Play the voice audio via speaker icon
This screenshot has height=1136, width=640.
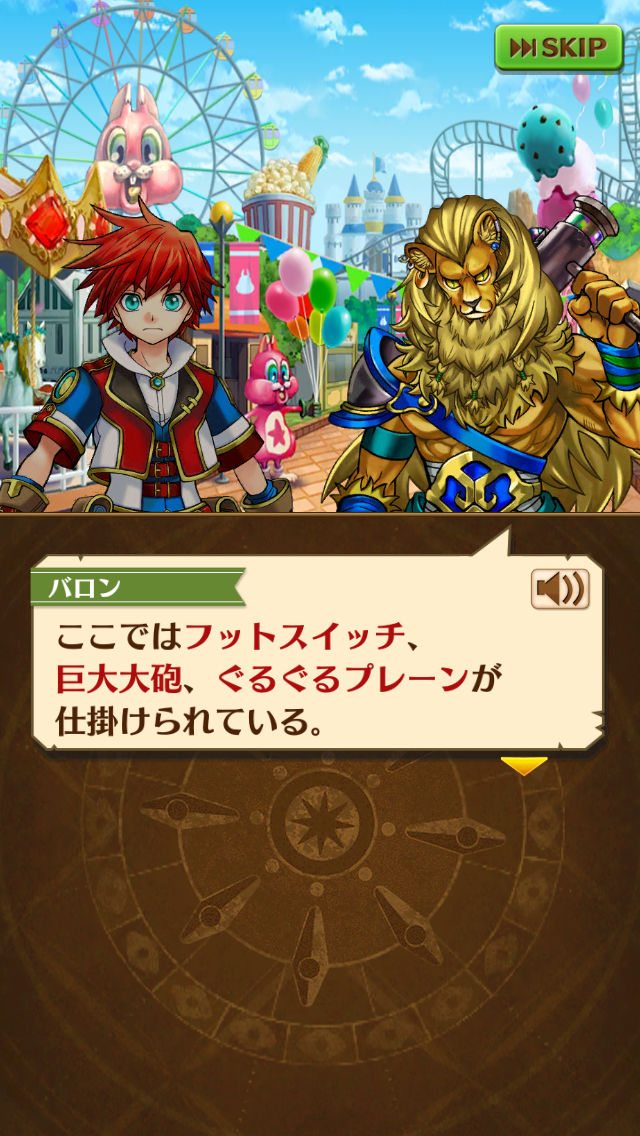560,589
